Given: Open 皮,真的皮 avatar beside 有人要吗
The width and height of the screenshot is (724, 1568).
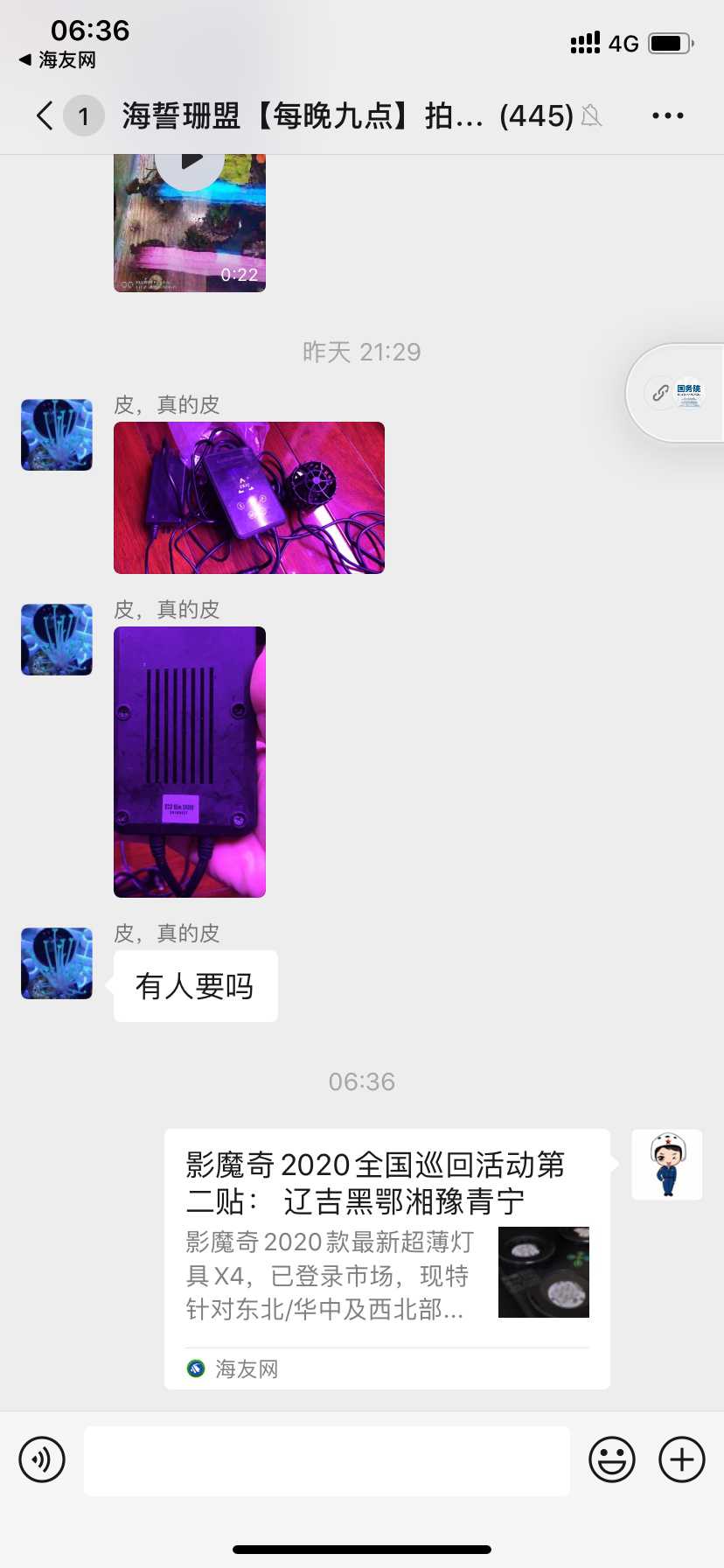Looking at the screenshot, I should pos(57,963).
